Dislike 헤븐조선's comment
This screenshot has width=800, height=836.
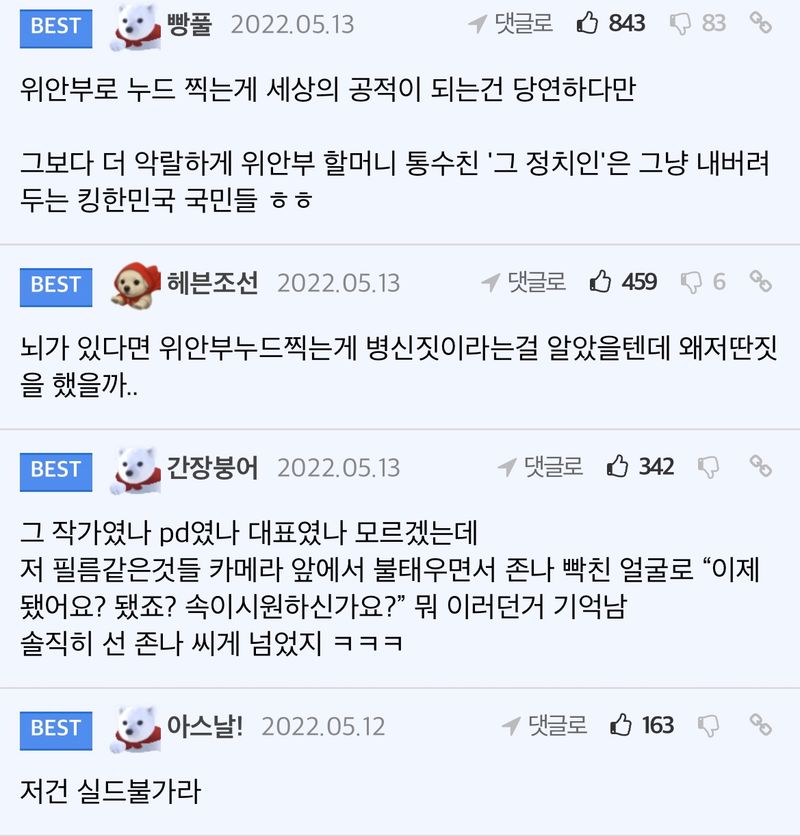pyautogui.click(x=692, y=282)
